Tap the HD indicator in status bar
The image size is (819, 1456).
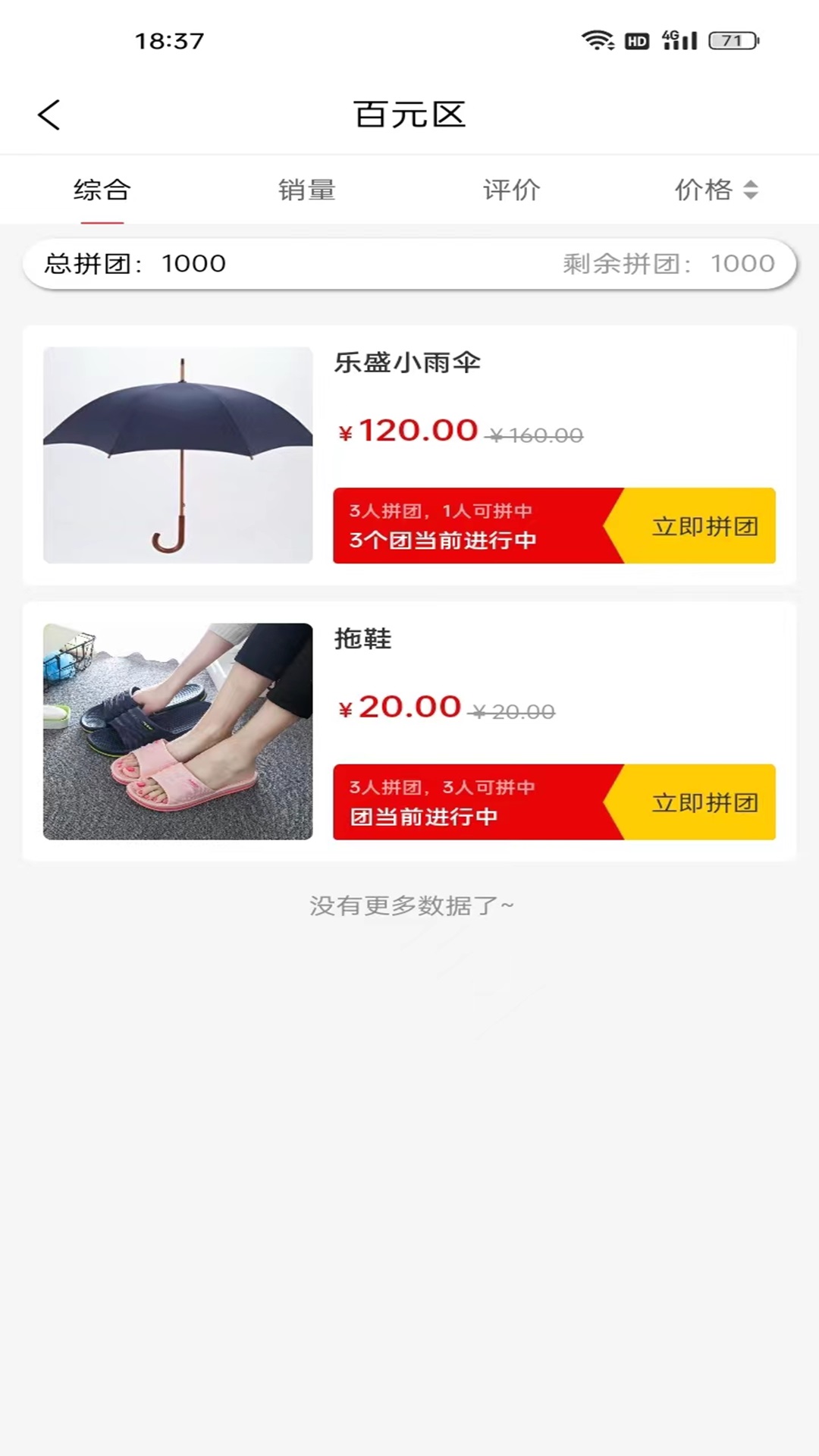point(637,41)
